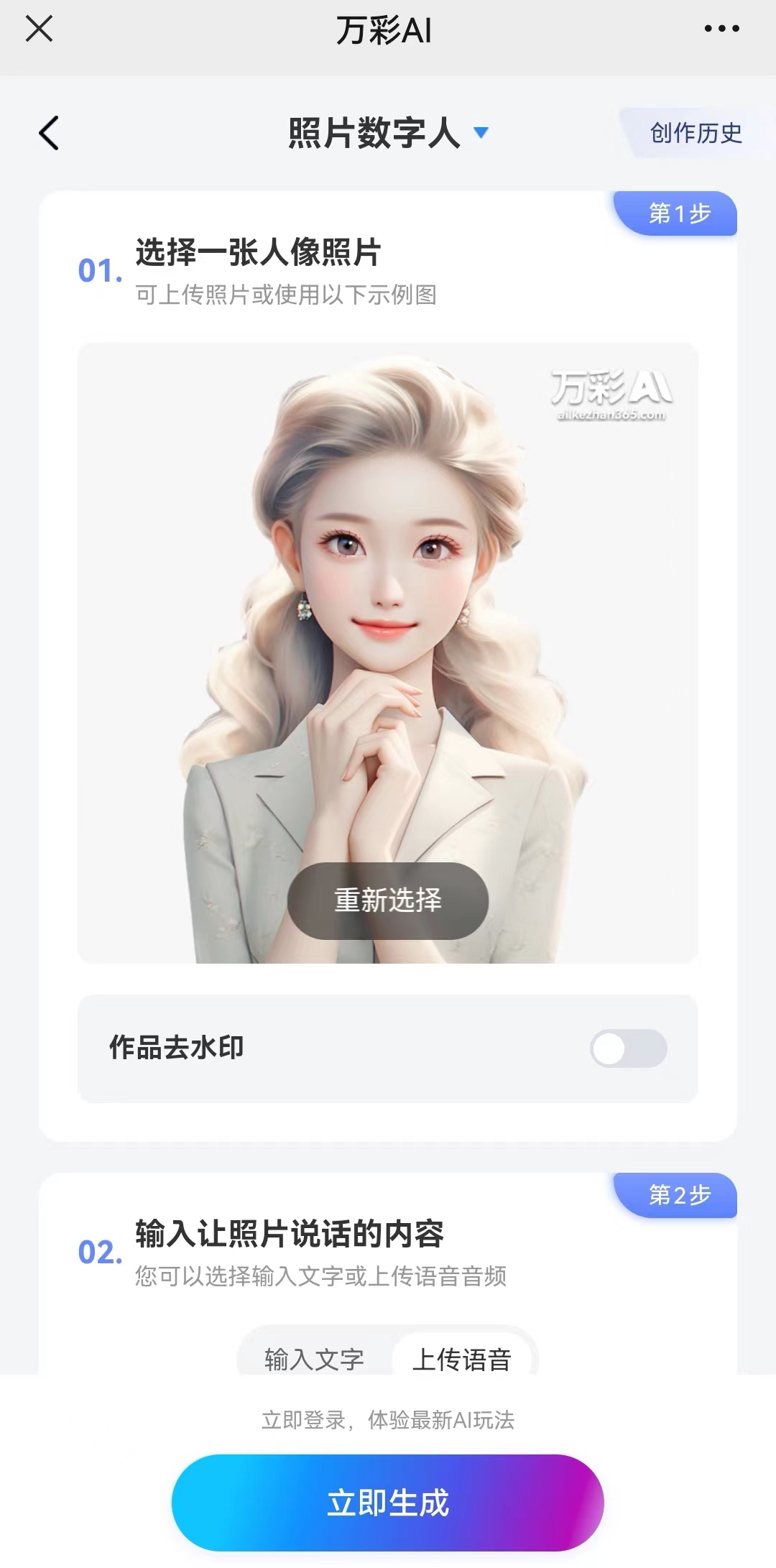
Task: Go back with the left arrow
Action: (x=49, y=133)
